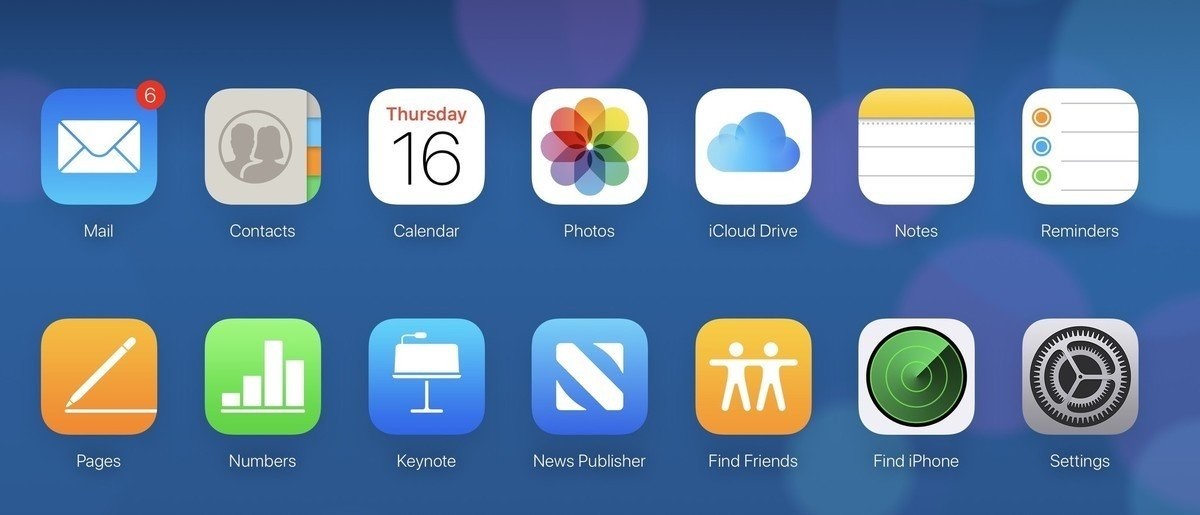Launch the Numbers app
This screenshot has height=515, width=1200.
(x=262, y=377)
